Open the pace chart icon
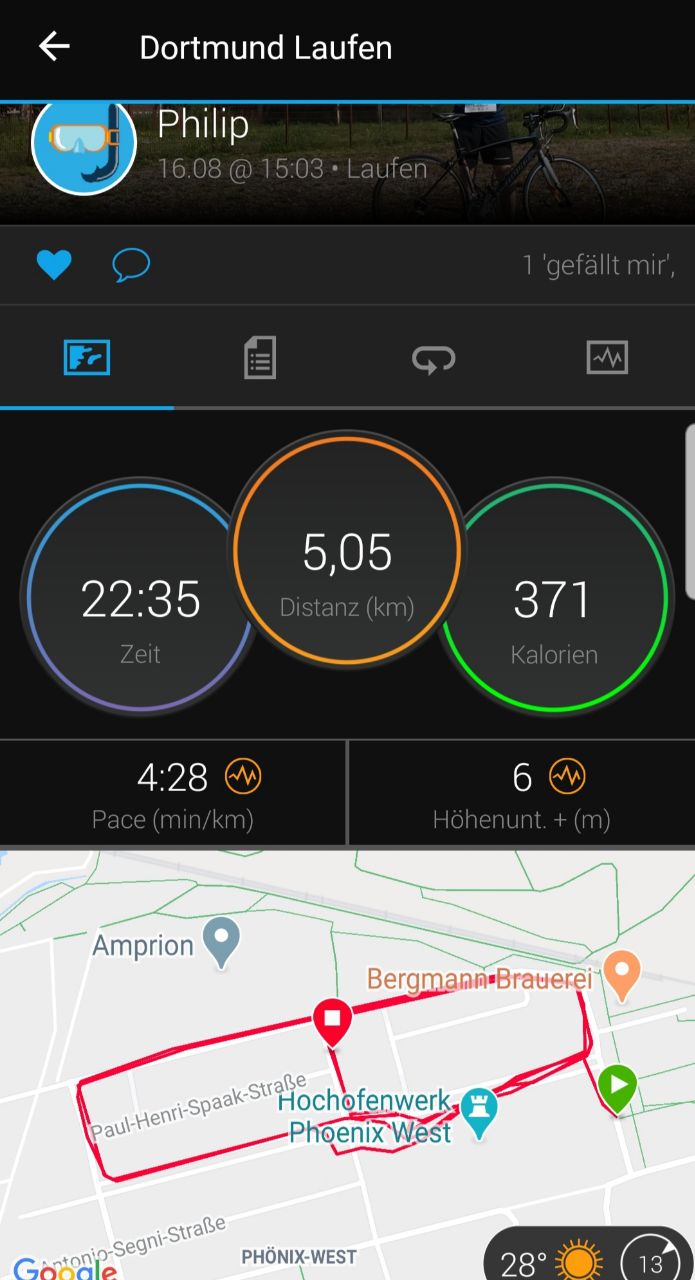695x1280 pixels. (x=242, y=776)
